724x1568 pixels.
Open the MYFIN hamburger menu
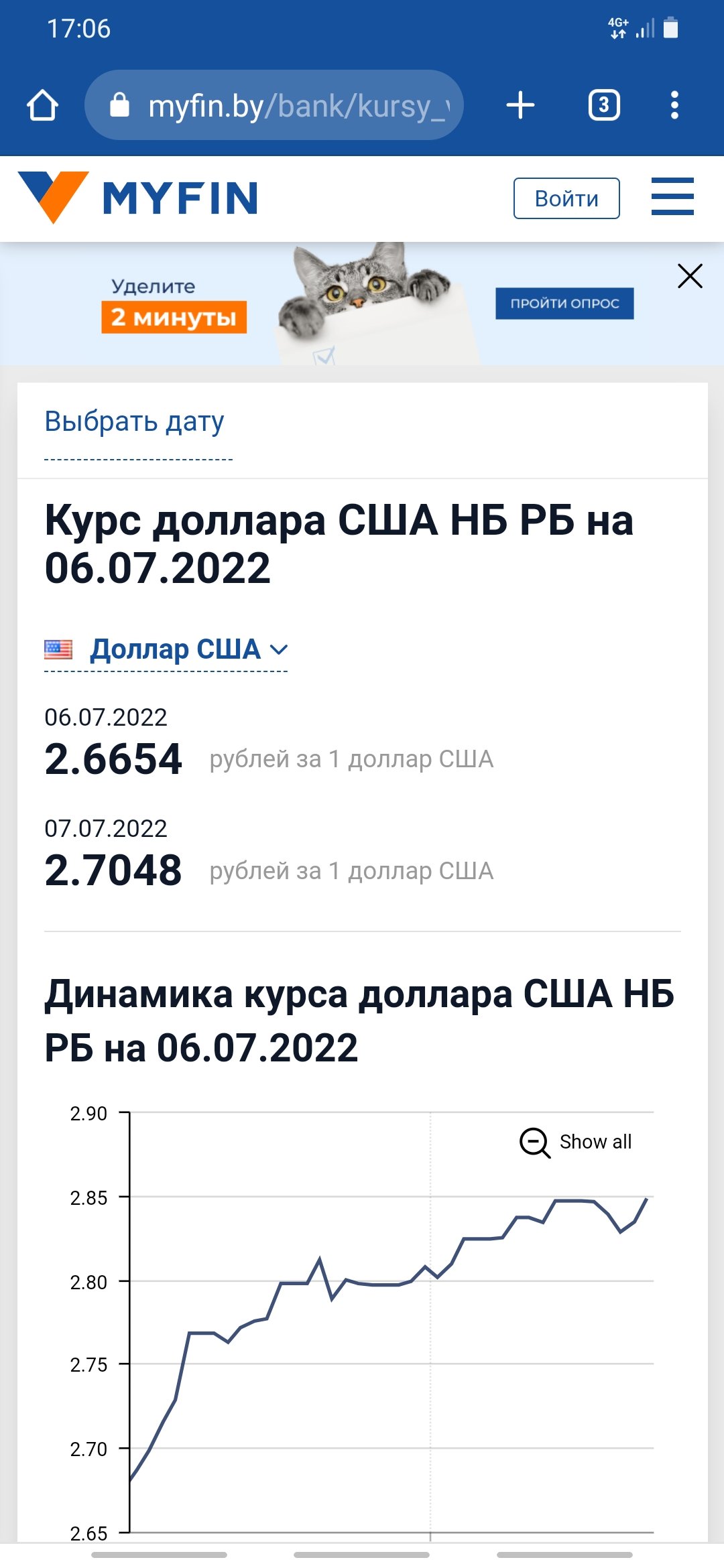click(672, 196)
